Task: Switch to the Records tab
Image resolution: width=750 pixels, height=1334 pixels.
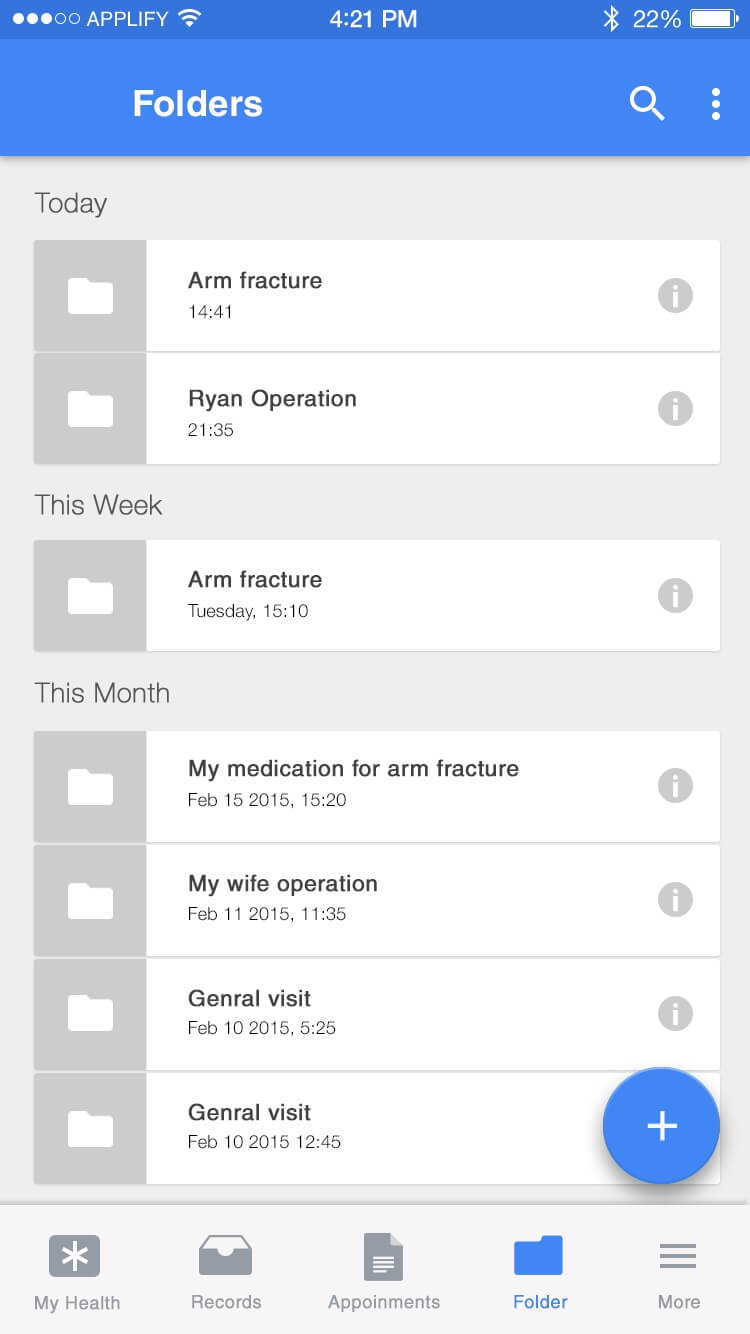Action: point(225,1270)
